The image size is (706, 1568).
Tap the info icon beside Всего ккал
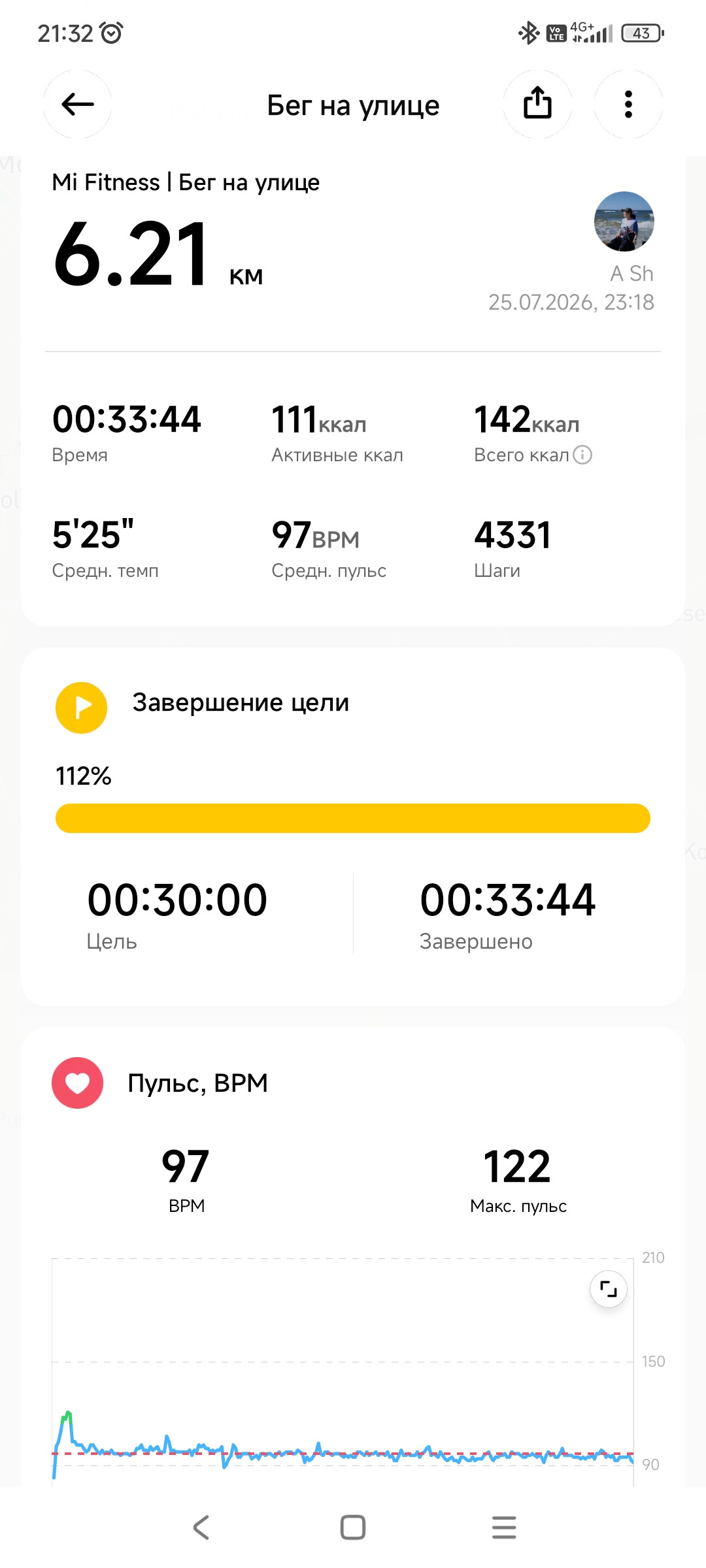coord(582,455)
